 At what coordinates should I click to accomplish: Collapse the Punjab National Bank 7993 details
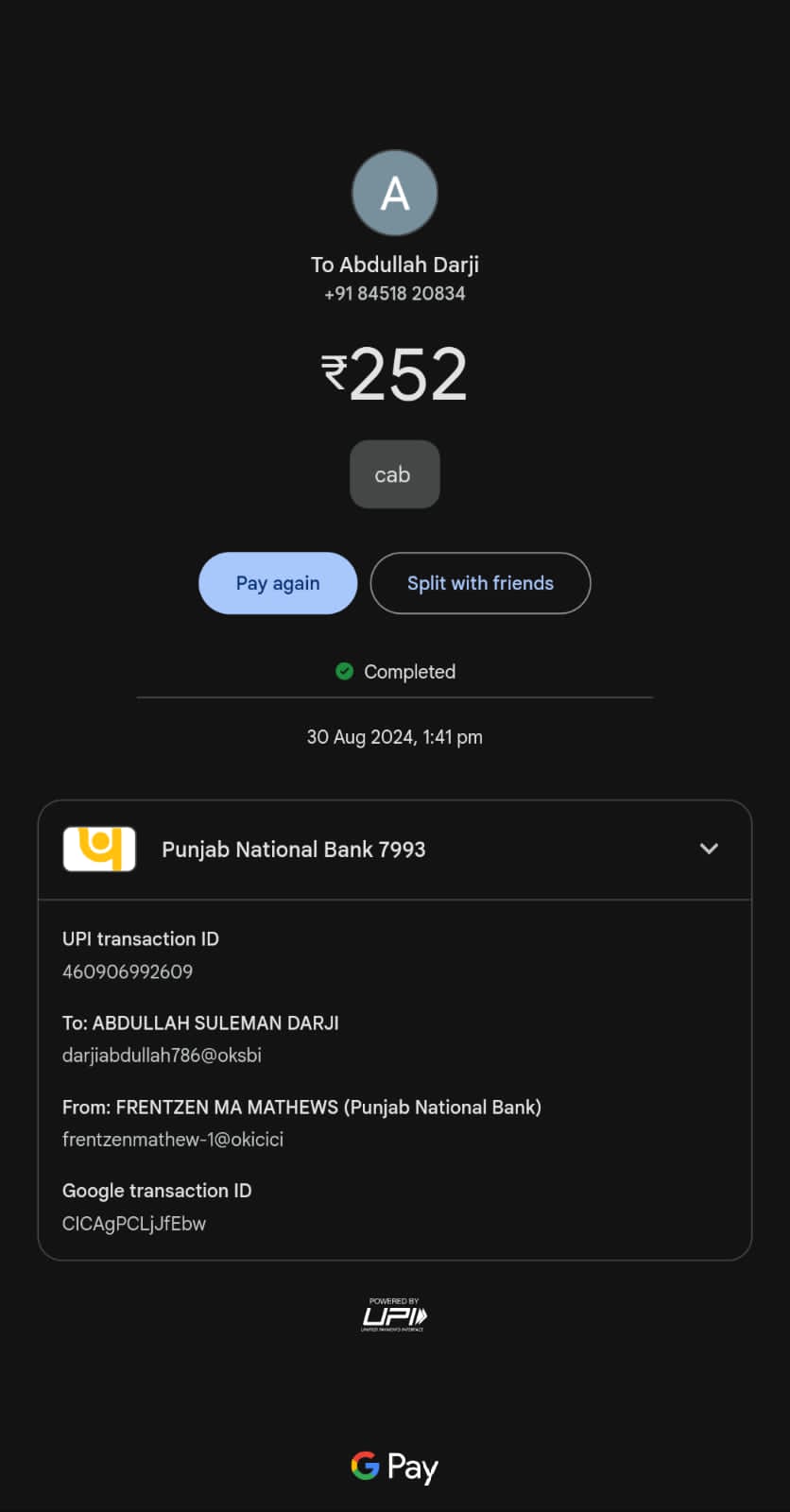point(709,849)
